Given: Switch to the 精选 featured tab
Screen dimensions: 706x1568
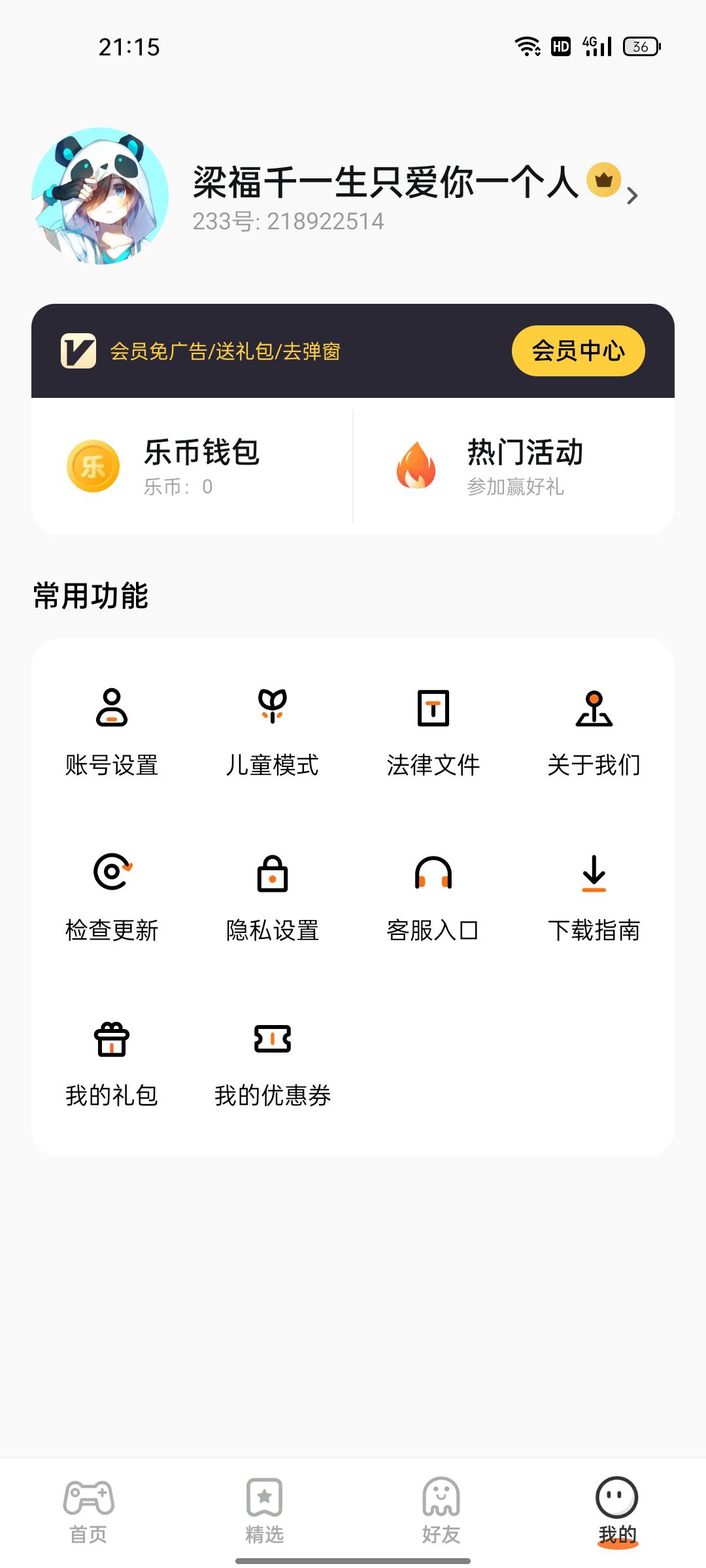Looking at the screenshot, I should pos(265,1511).
